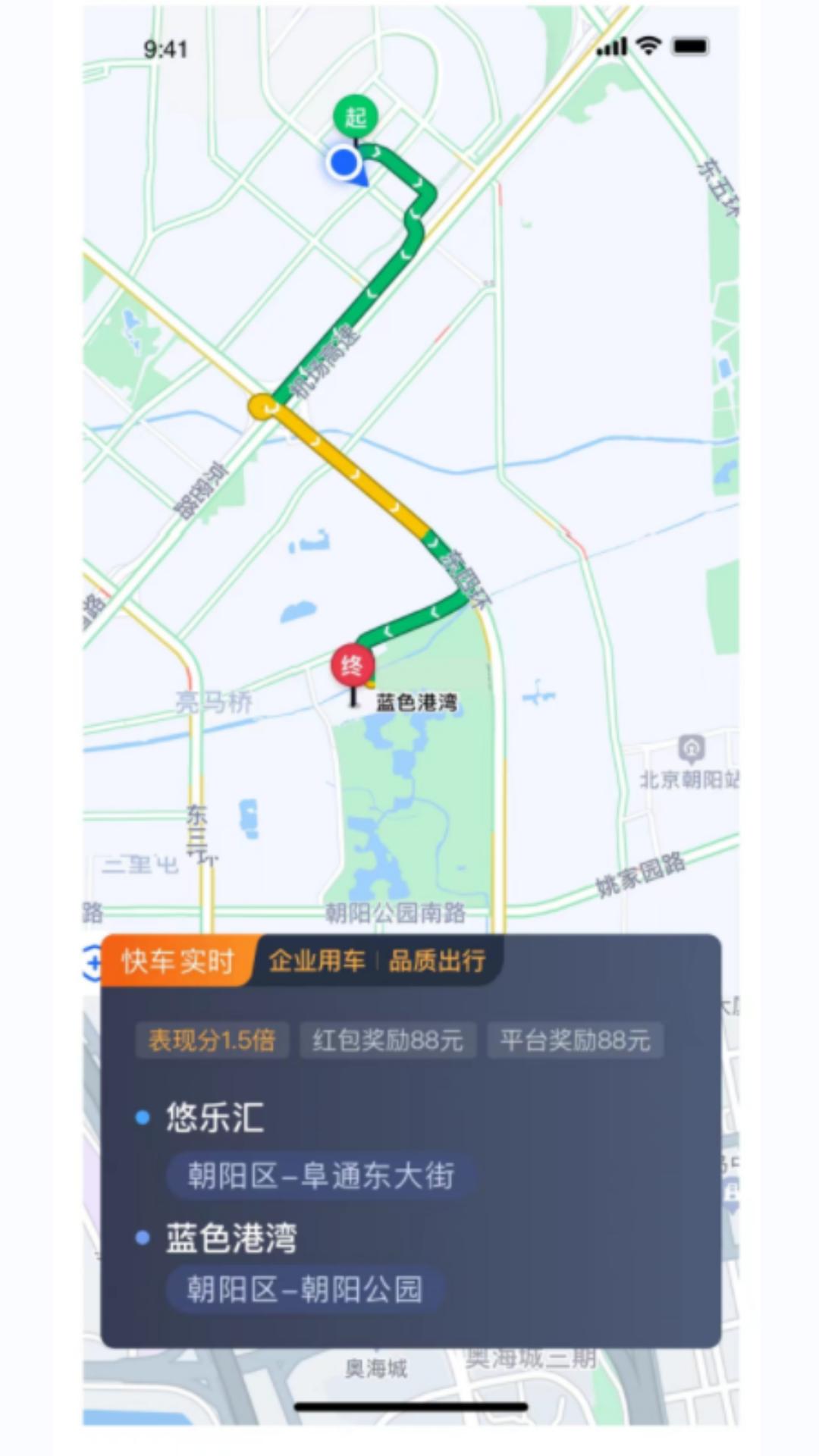
Task: Select the 企业用车 menu item
Action: 316,958
